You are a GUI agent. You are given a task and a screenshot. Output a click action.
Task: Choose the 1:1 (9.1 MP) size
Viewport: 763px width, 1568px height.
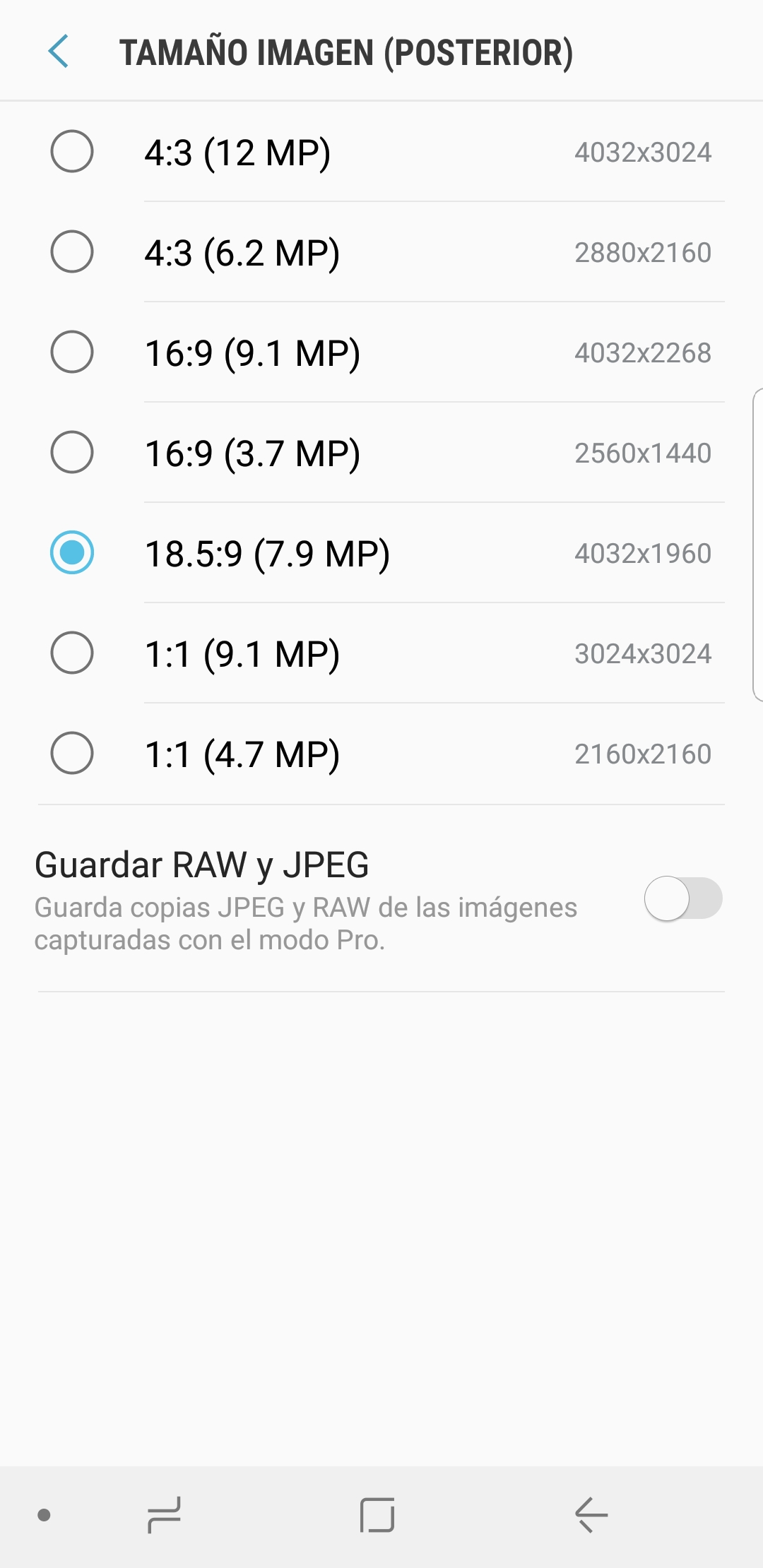[381, 653]
